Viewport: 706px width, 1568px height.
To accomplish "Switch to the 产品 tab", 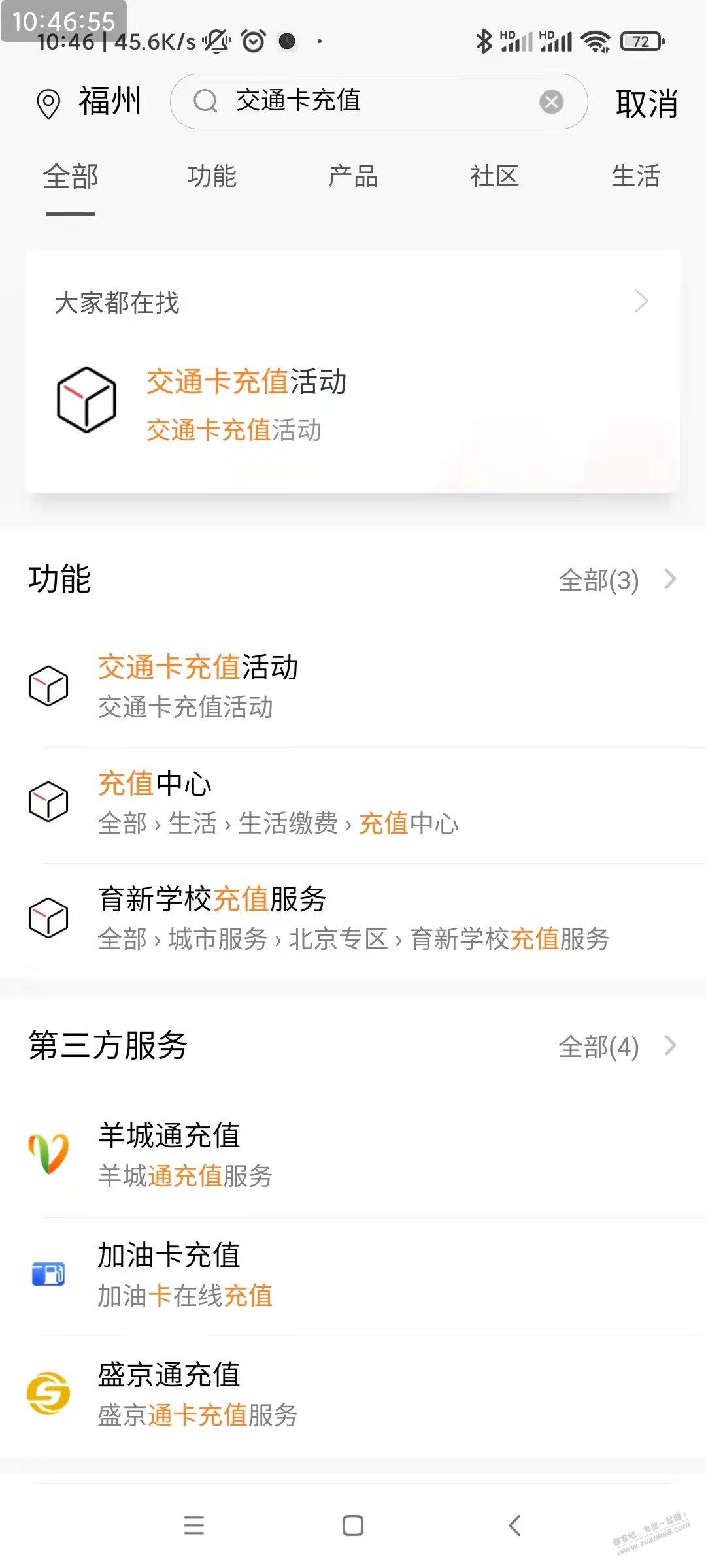I will tap(353, 176).
